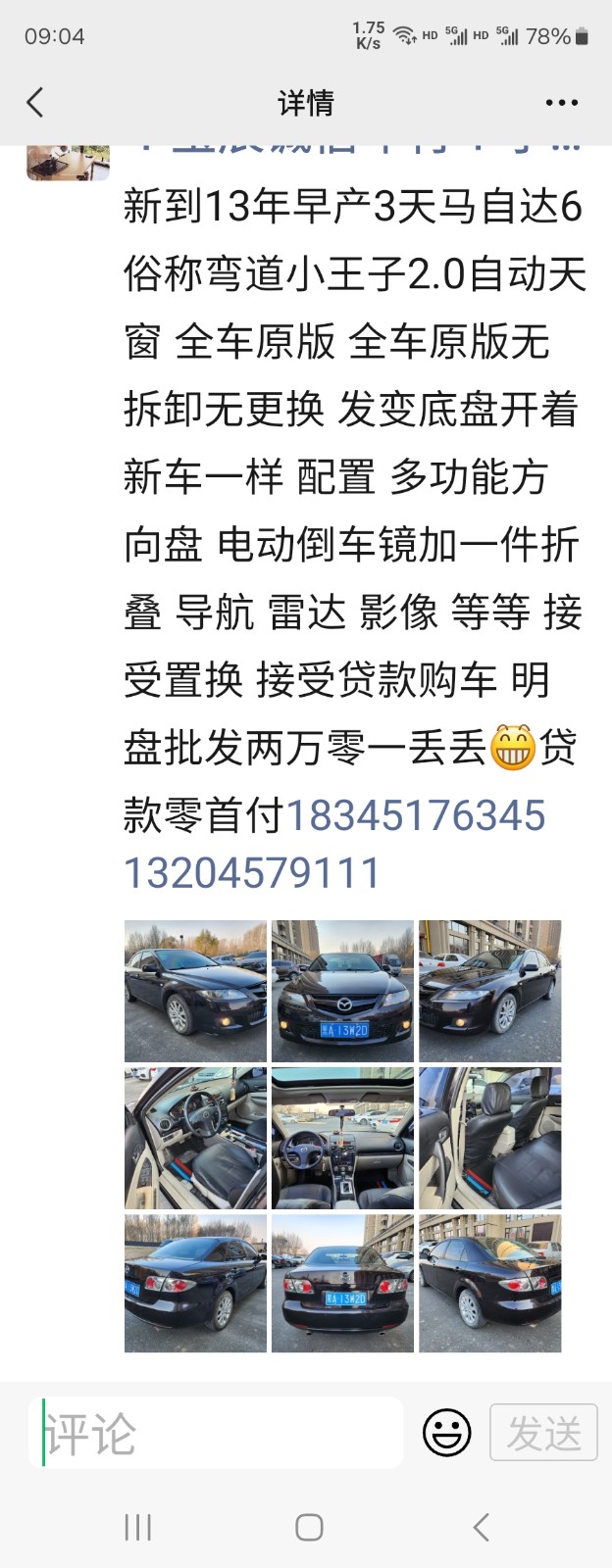Tap phone number 13204579111 link
Viewport: 612px width, 1568px height.
pos(251,872)
